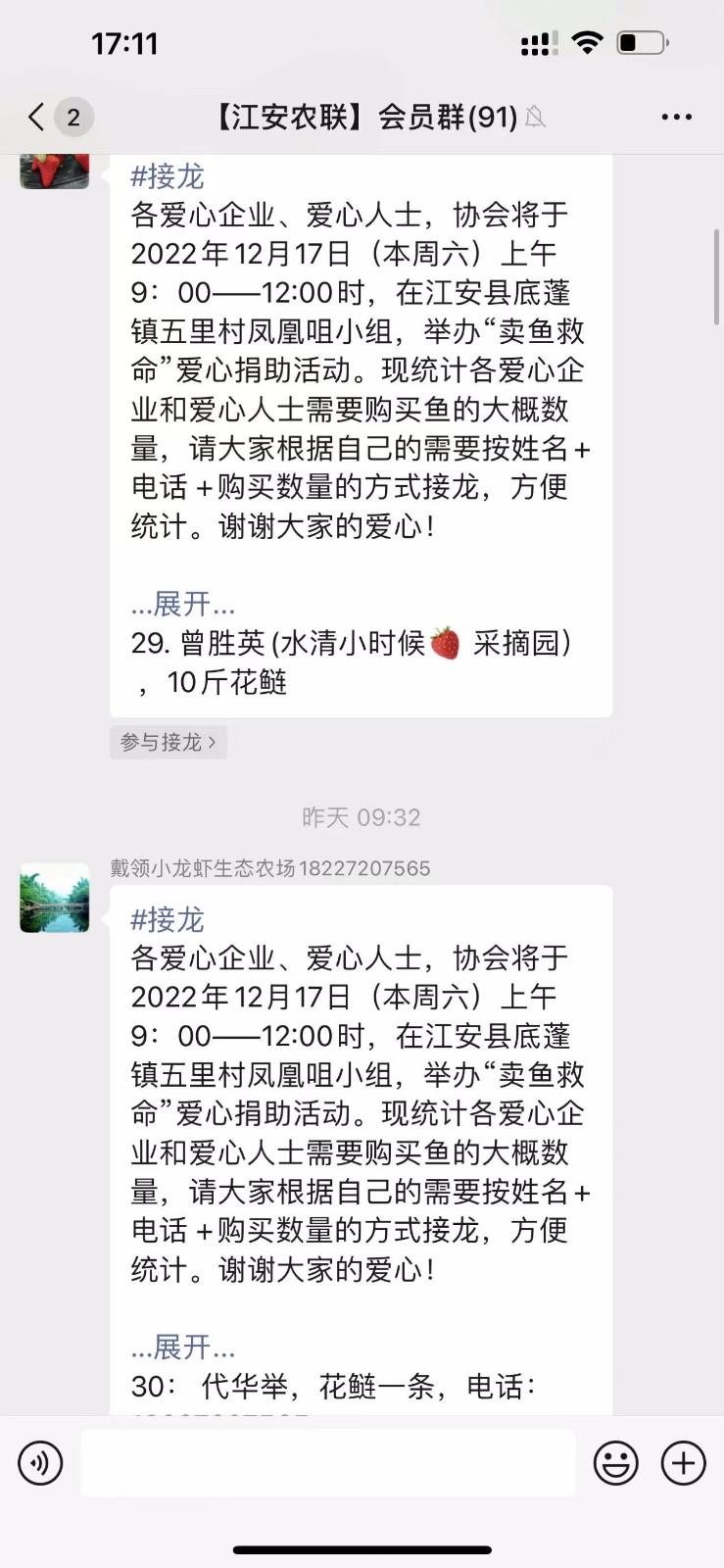Tap the 参与接龙 button
724x1568 pixels.
coord(168,742)
